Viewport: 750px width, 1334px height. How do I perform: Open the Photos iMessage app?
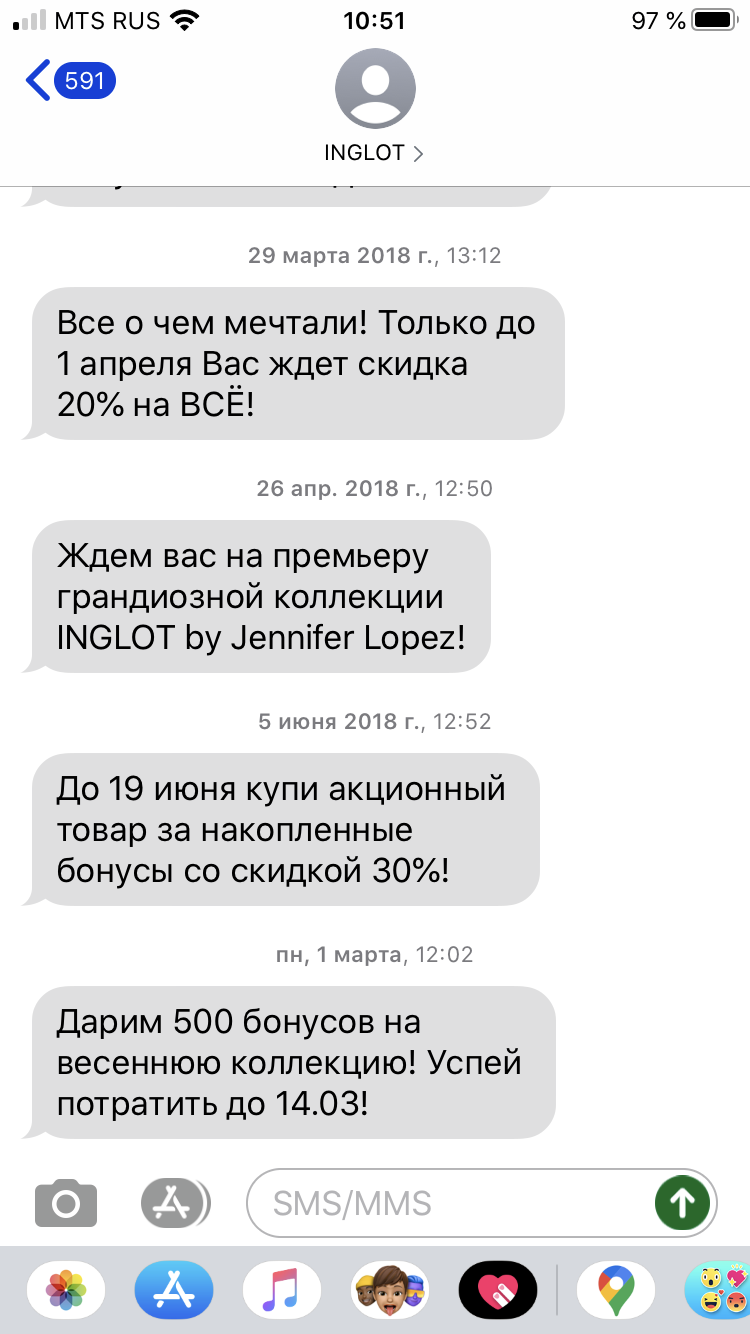pyautogui.click(x=66, y=1290)
